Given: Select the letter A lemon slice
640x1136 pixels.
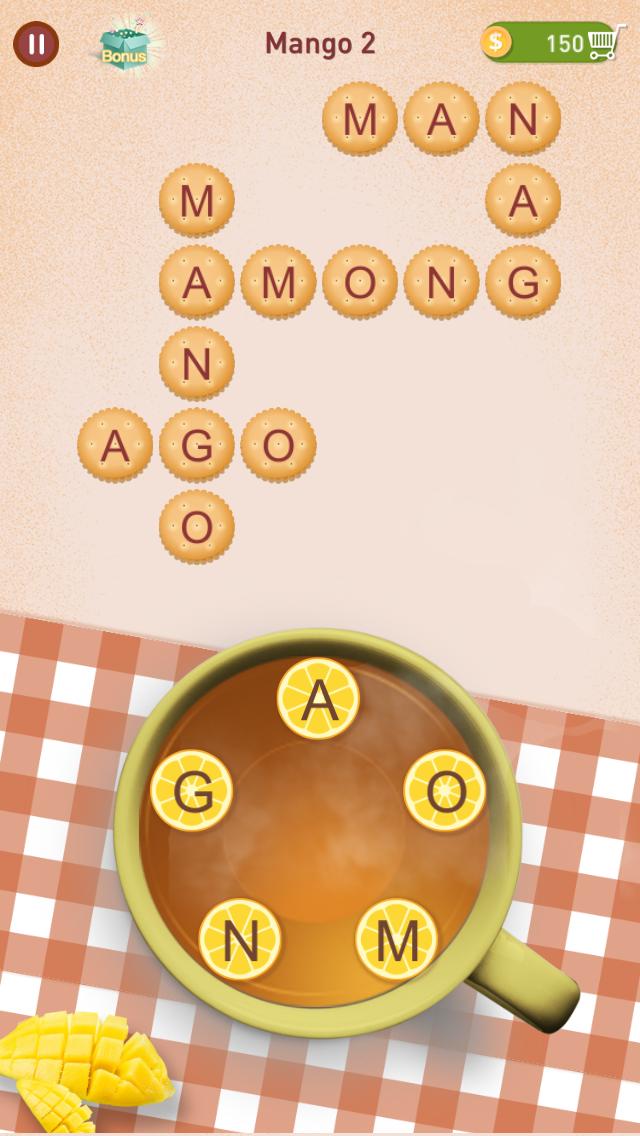Looking at the screenshot, I should tap(319, 699).
